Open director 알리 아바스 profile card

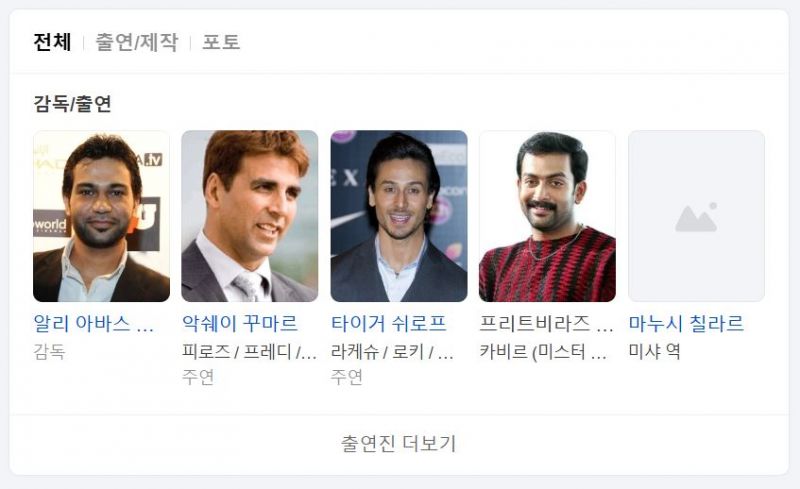click(x=101, y=217)
